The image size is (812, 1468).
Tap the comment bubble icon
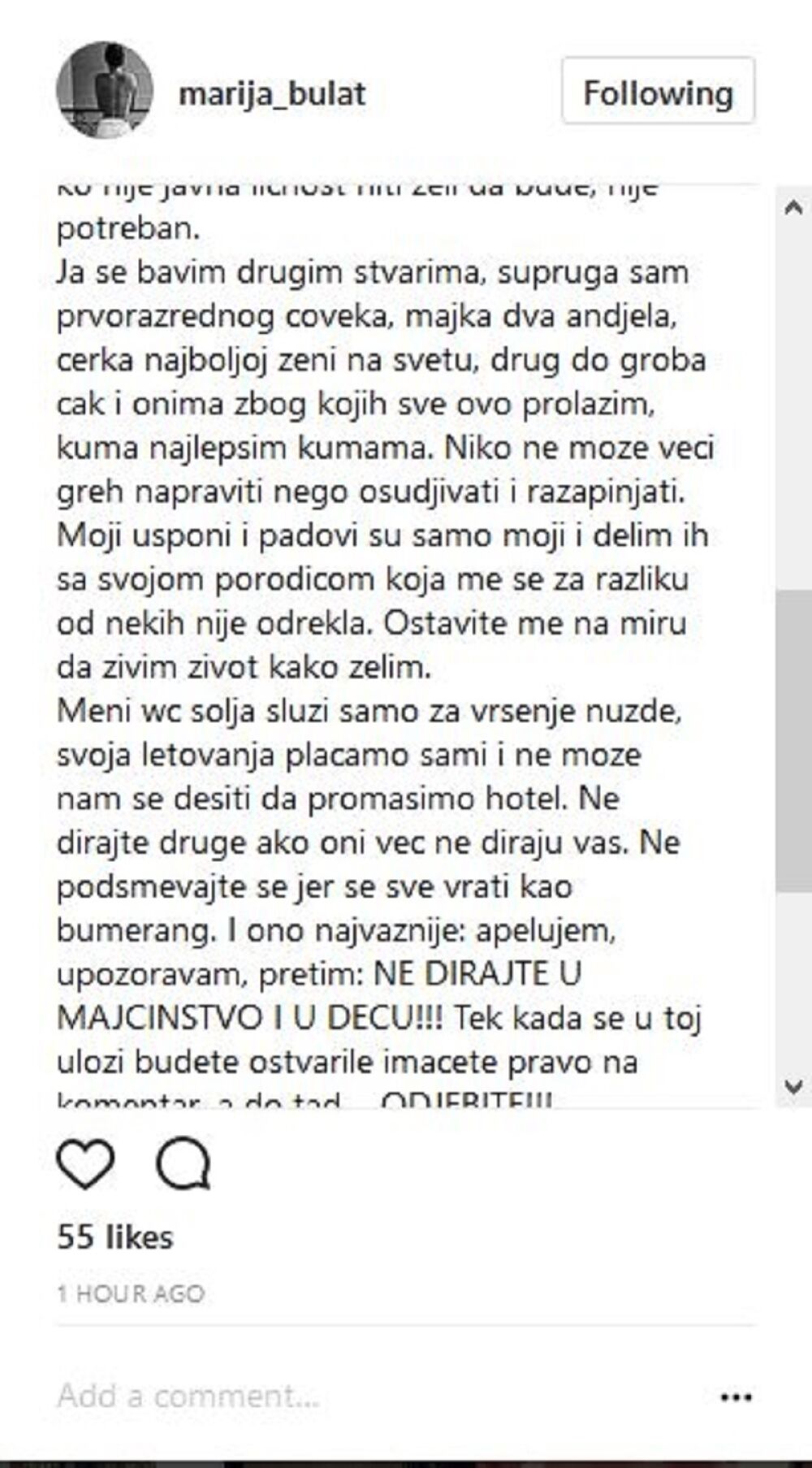184,1164
